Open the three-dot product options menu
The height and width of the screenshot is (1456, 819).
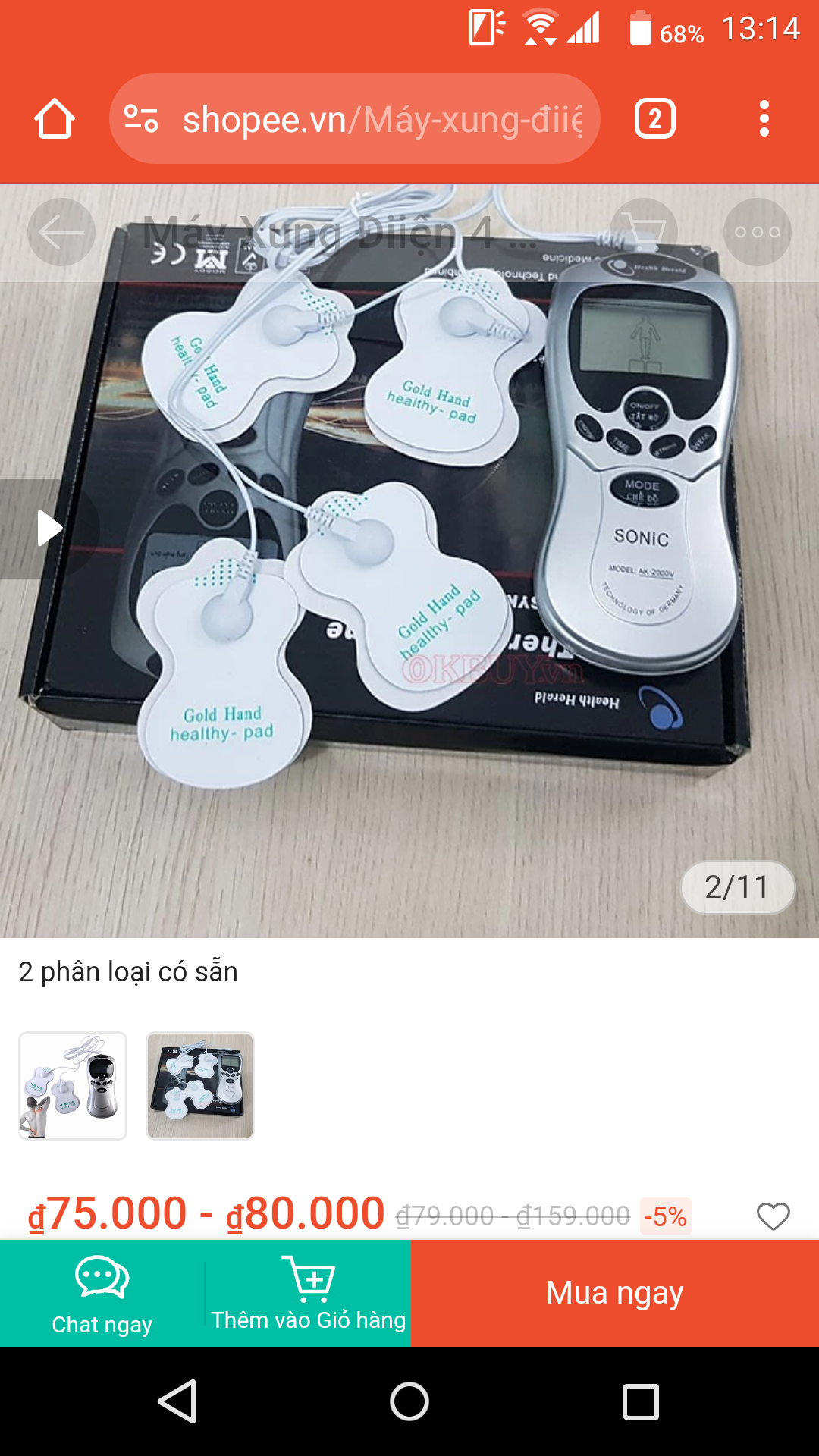(x=757, y=232)
